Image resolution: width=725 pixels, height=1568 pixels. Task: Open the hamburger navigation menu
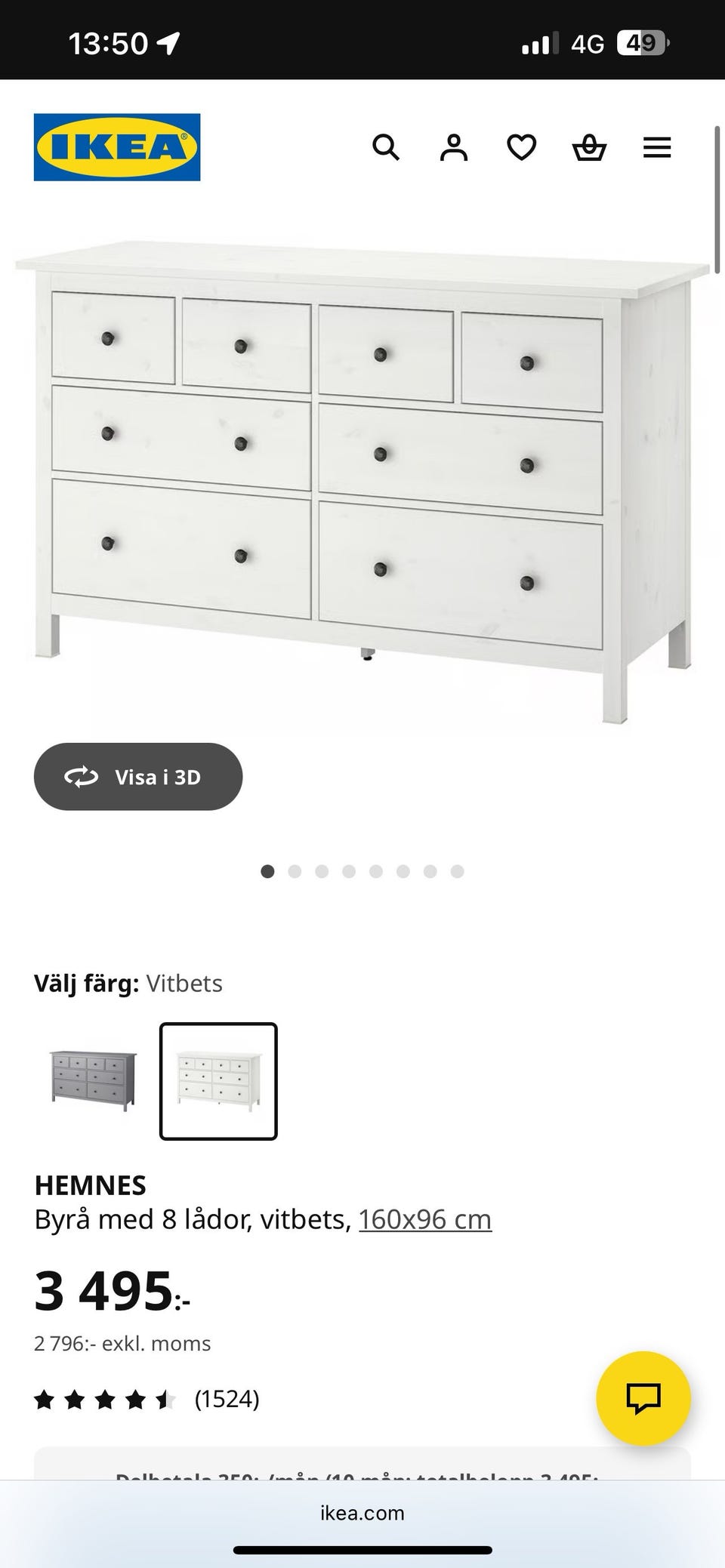point(657,147)
